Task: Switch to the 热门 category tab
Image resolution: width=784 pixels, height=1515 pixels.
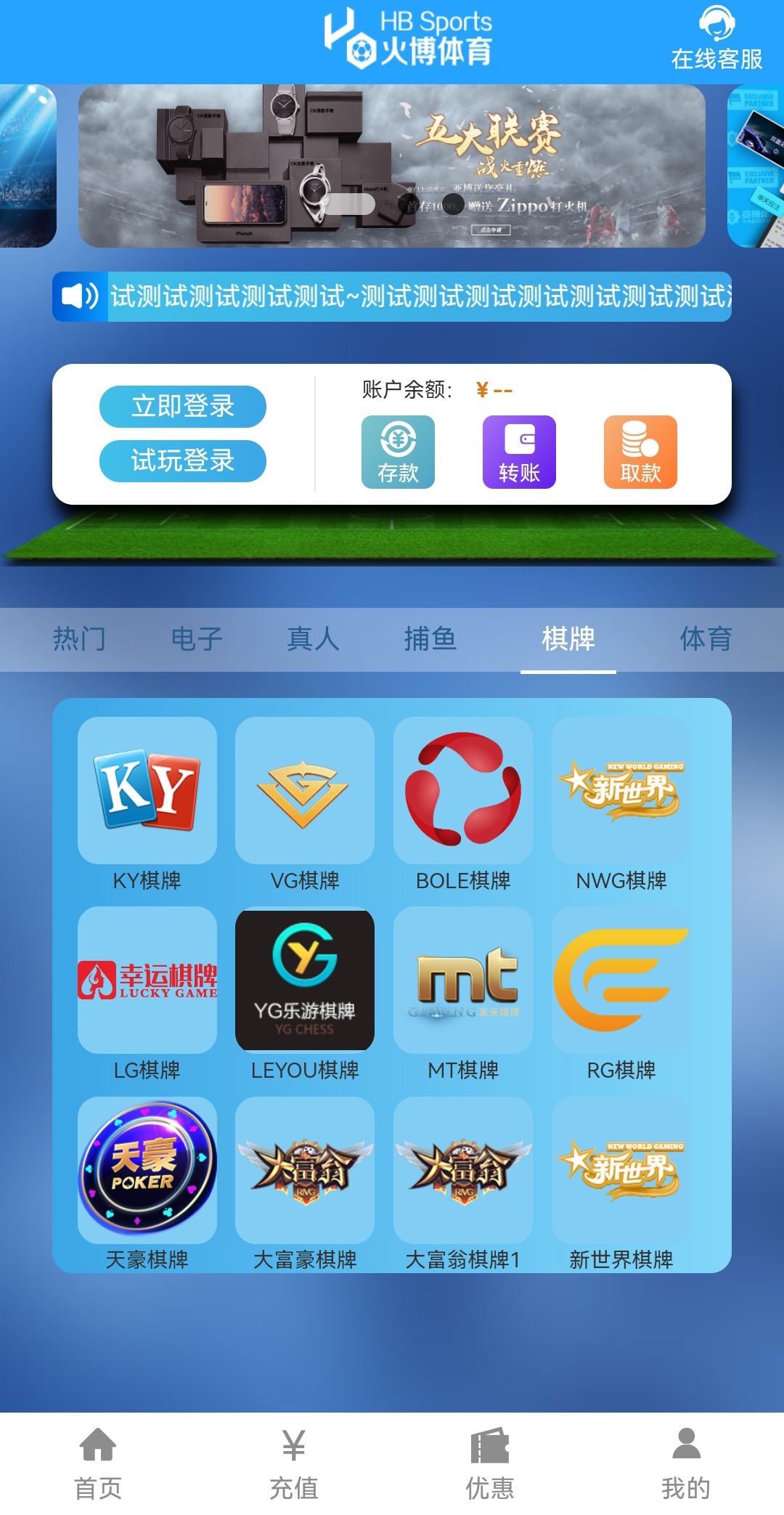Action: click(79, 639)
